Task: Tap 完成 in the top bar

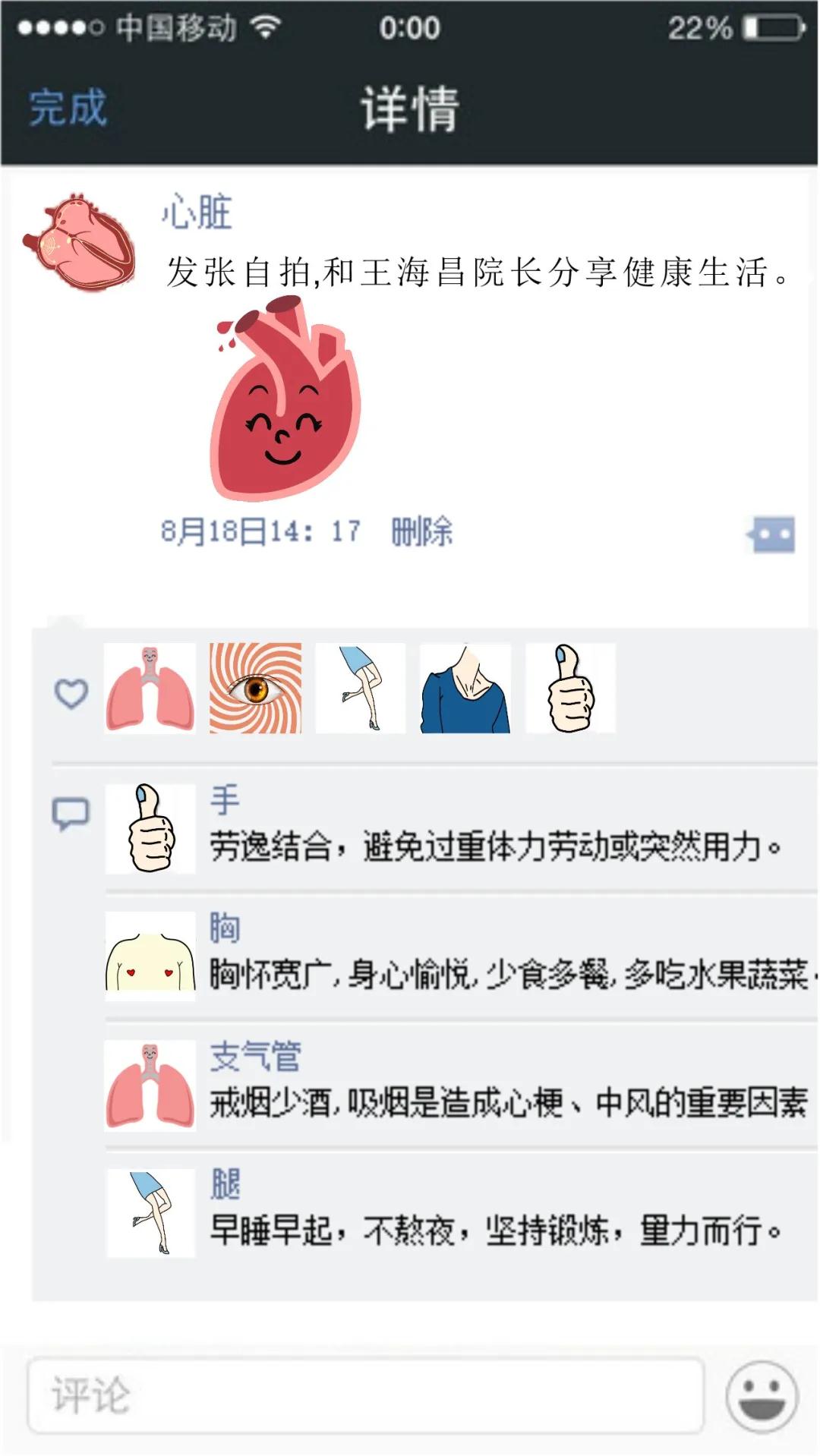Action: point(68,108)
